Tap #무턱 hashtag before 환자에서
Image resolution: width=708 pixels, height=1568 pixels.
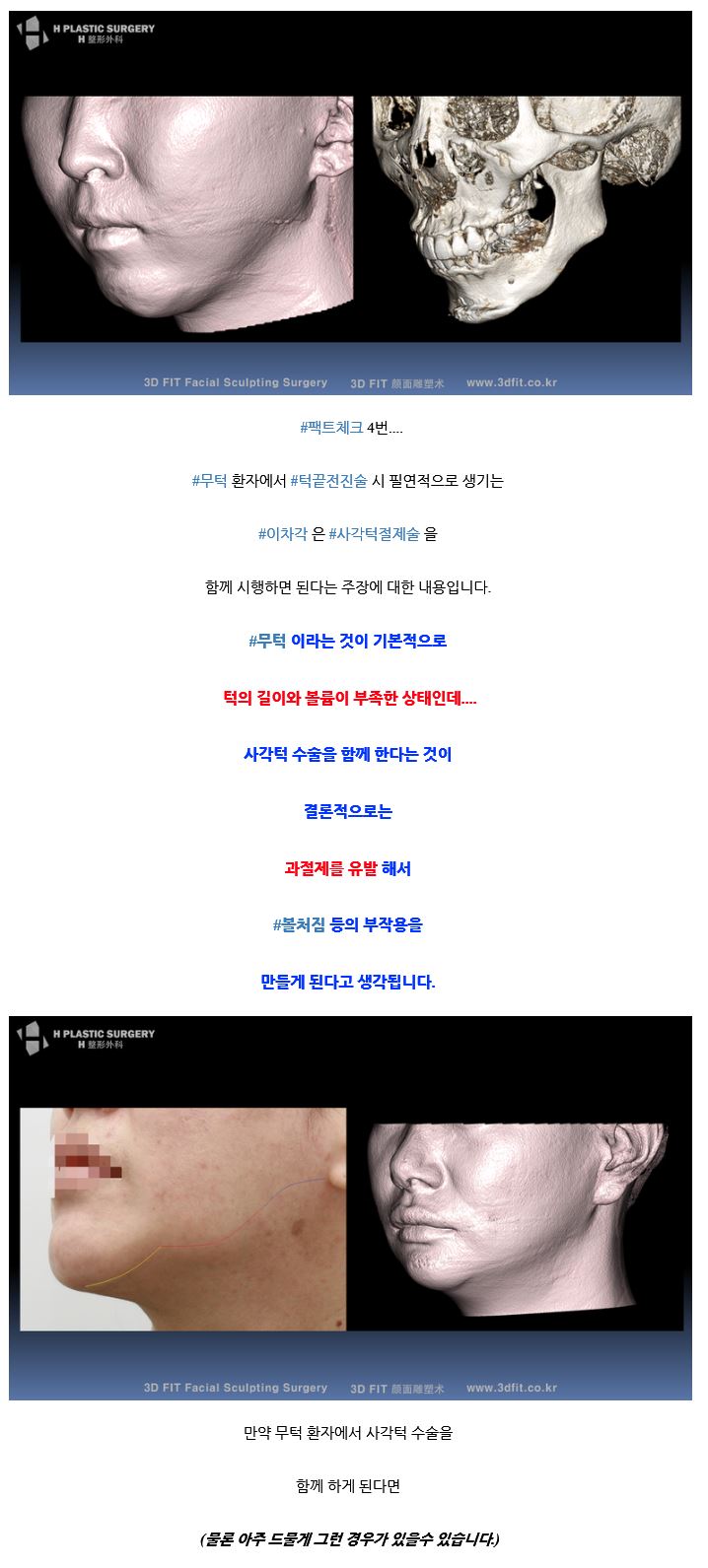tap(209, 481)
